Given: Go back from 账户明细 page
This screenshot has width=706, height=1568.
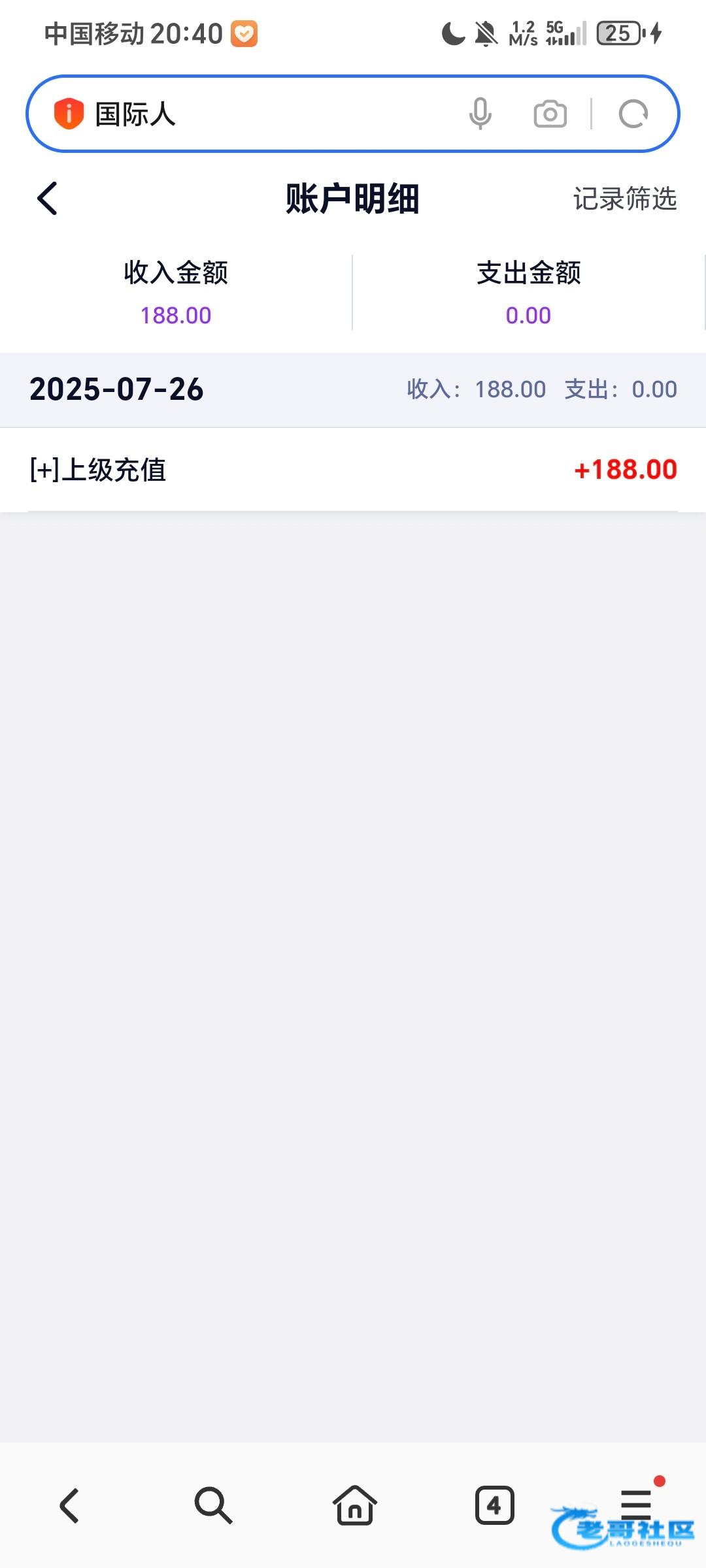Looking at the screenshot, I should (x=48, y=198).
